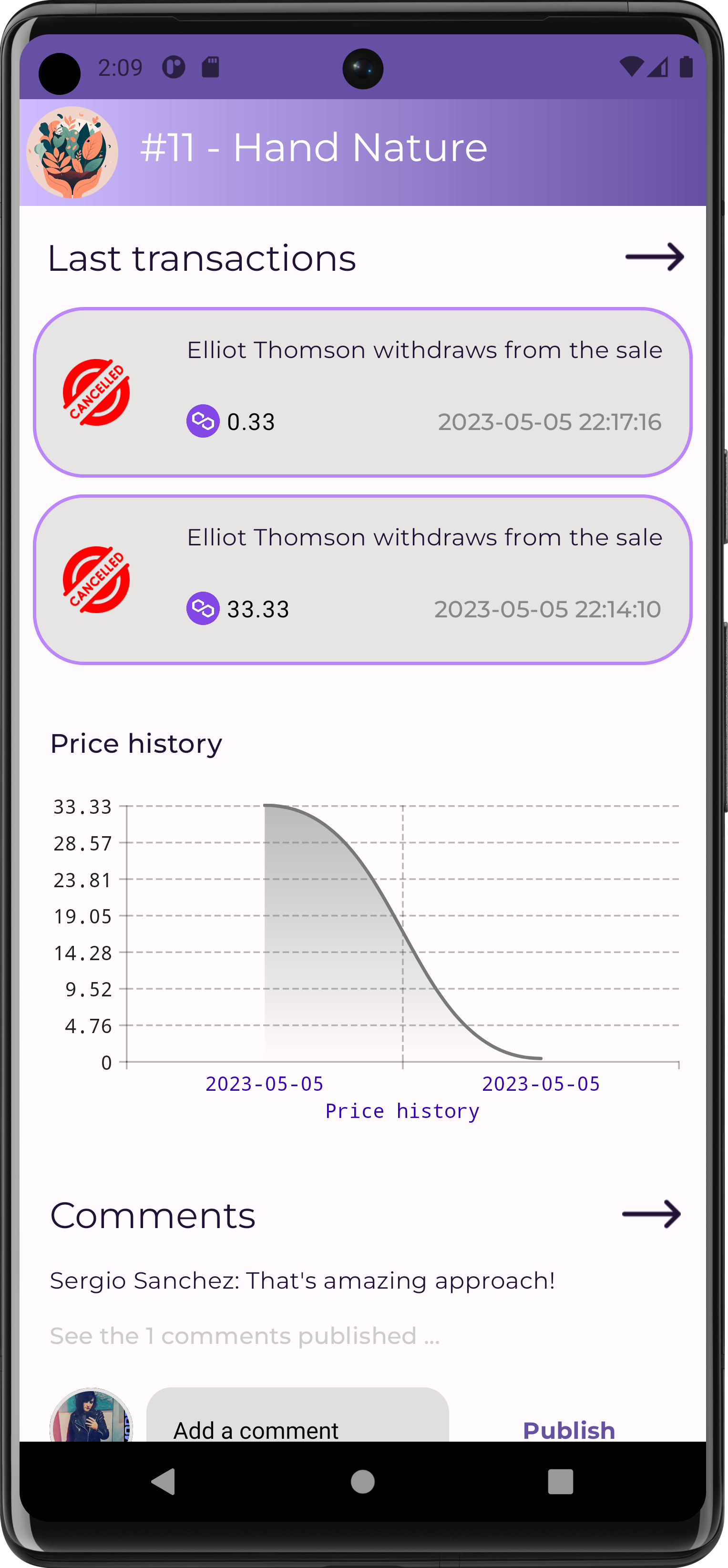See the 1 comments published
Image resolution: width=728 pixels, height=1568 pixels.
pyautogui.click(x=245, y=1335)
